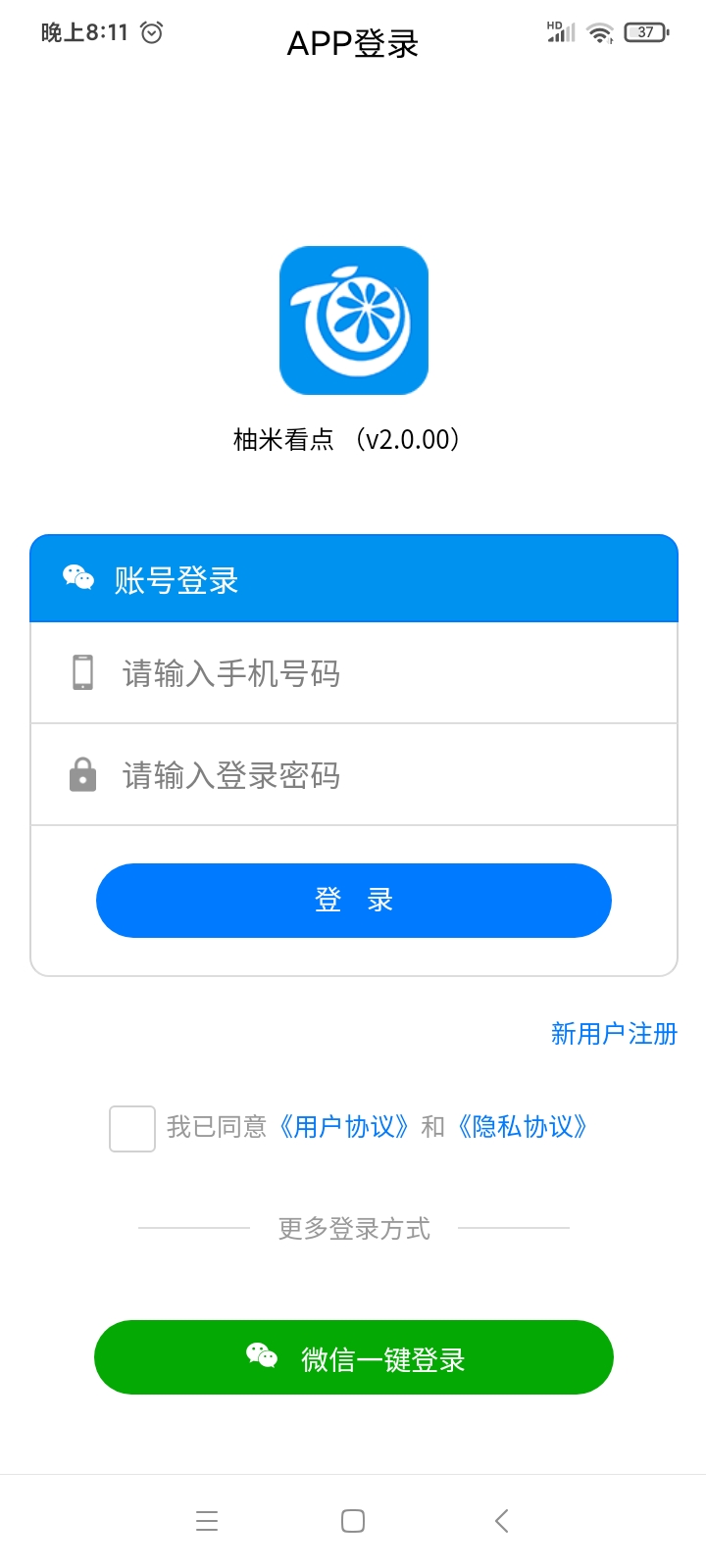Open the 《用户协议》 user agreement
The height and width of the screenshot is (1568, 706).
[x=345, y=1127]
